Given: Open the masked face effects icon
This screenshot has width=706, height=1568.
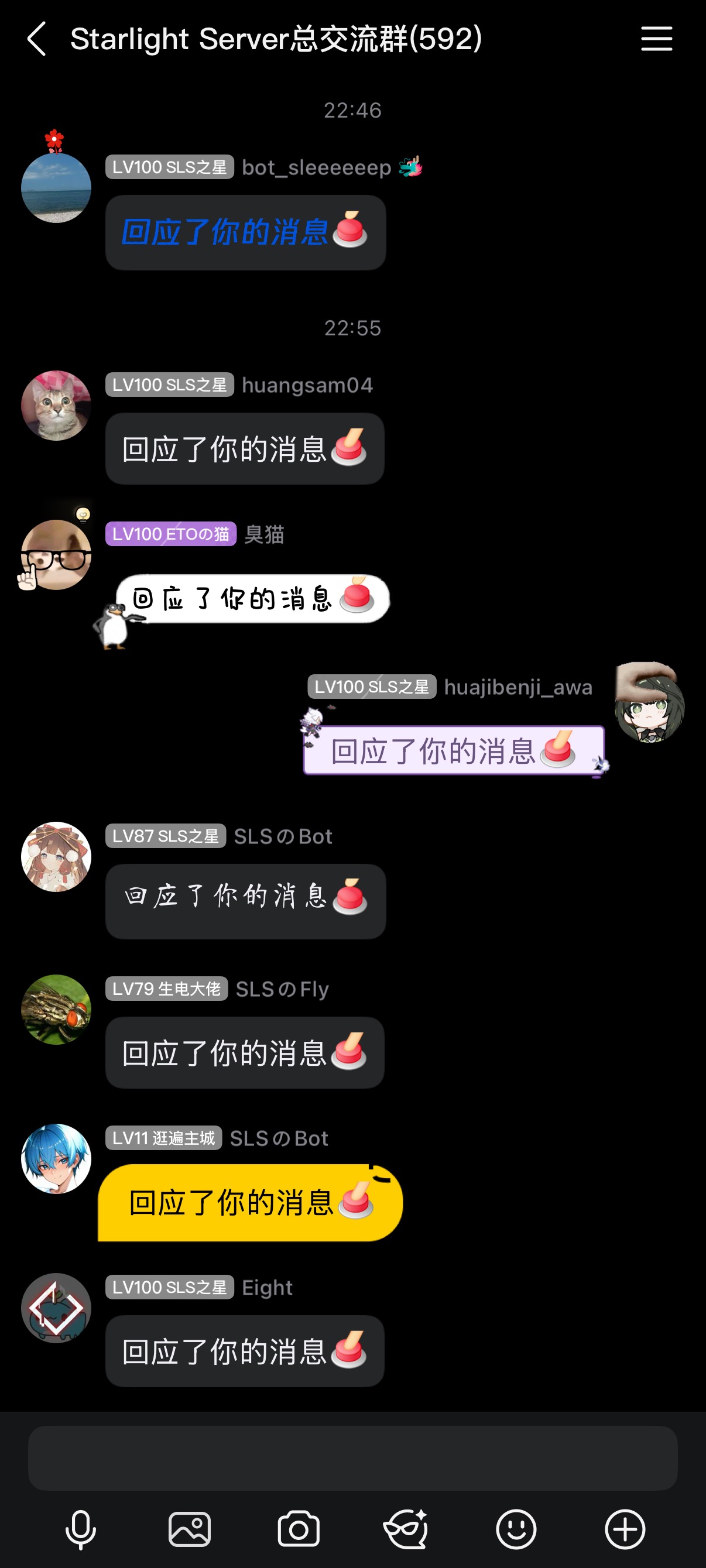Looking at the screenshot, I should click(x=406, y=1529).
